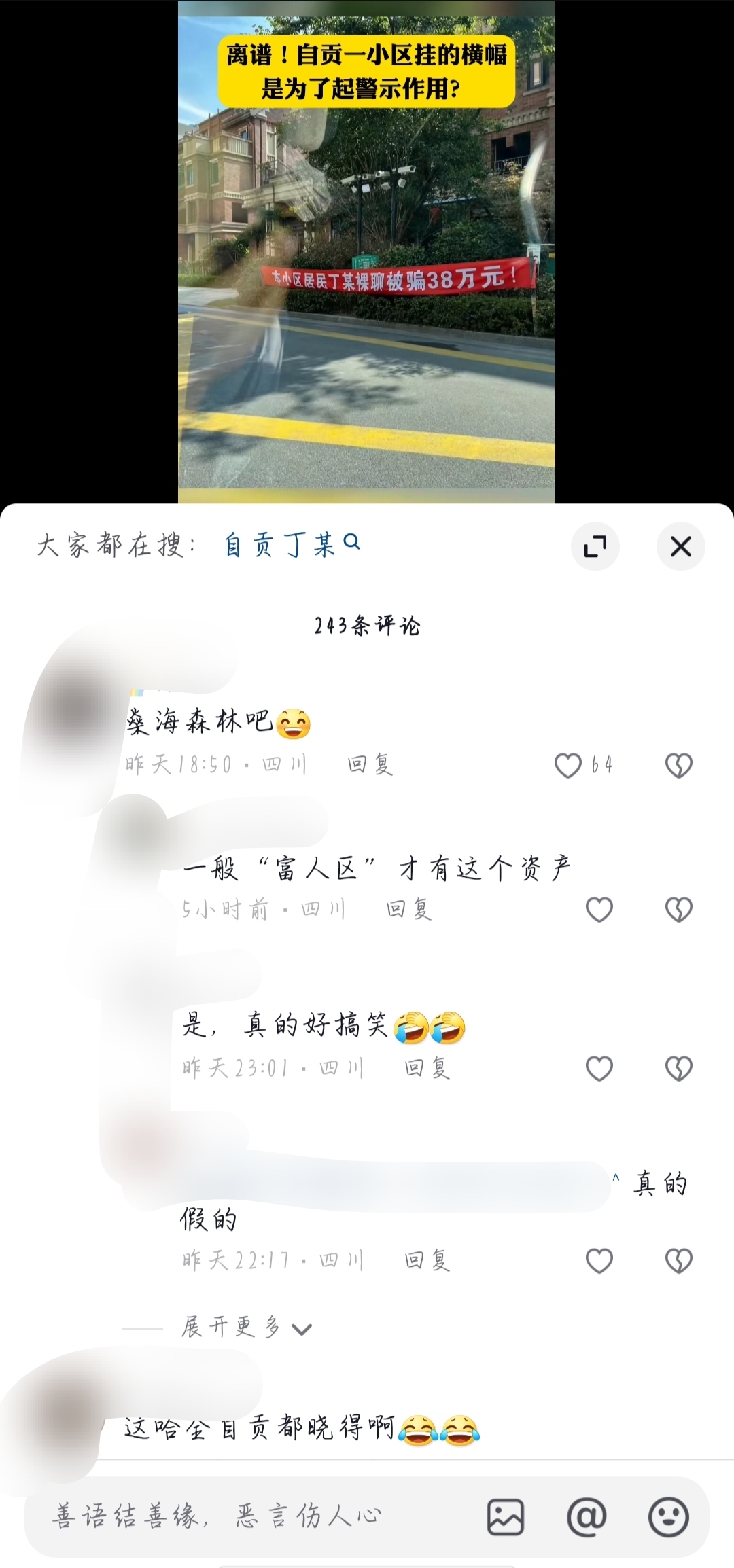
Task: Dislike the comment 桑海森林吧
Action: point(678,766)
